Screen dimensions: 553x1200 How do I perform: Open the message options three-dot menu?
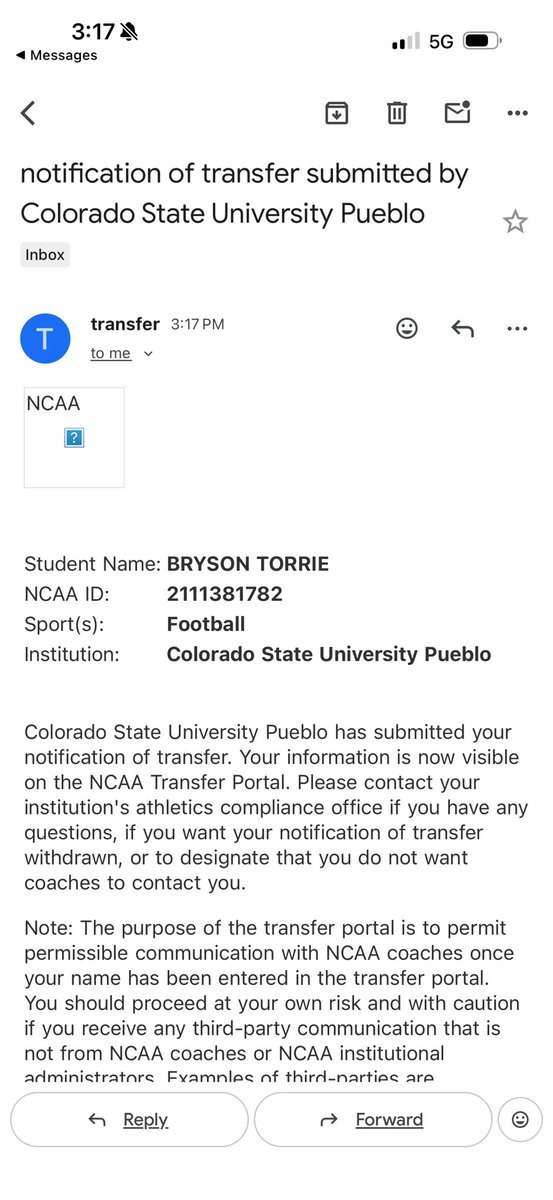click(517, 328)
